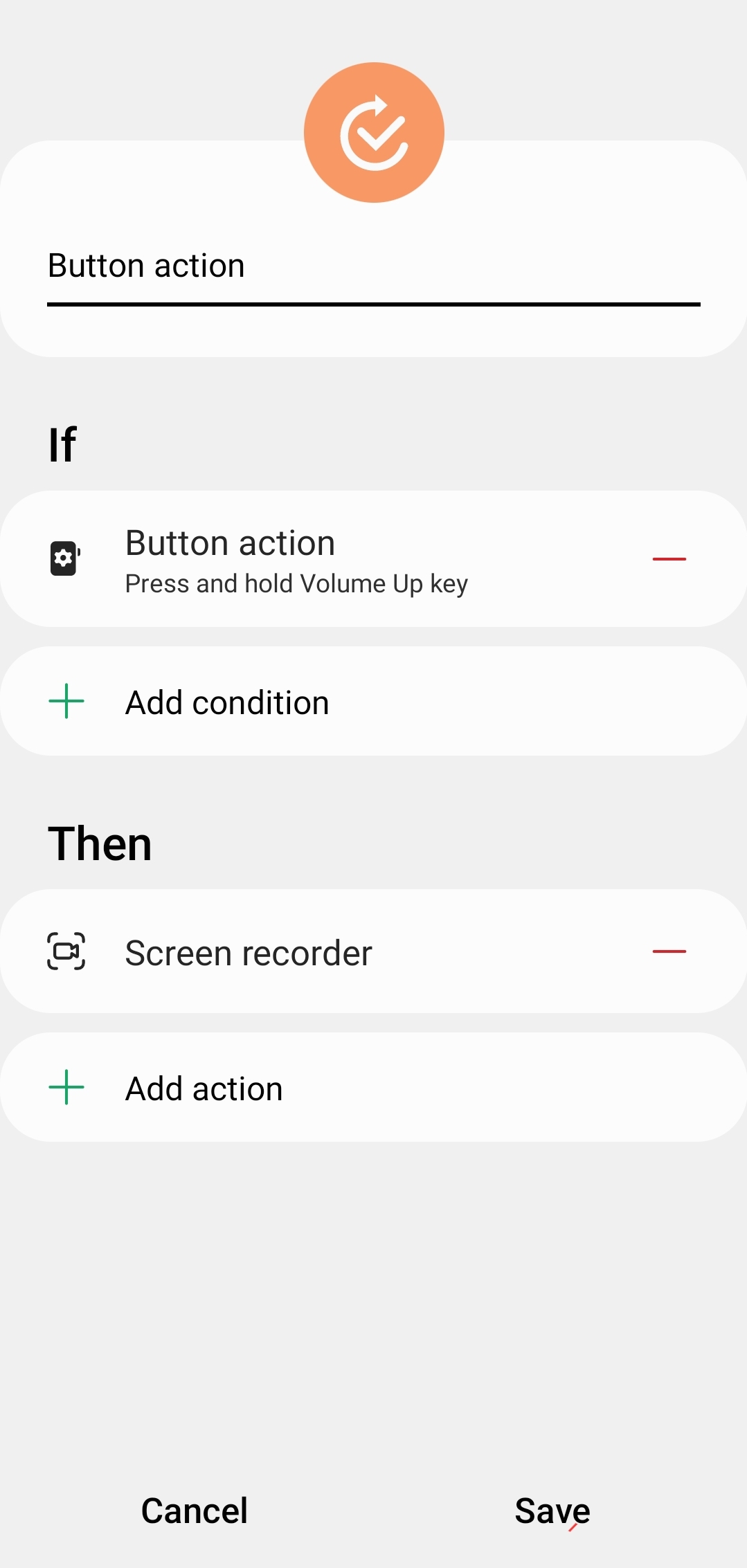Select the Button action condition icon

[x=64, y=558]
